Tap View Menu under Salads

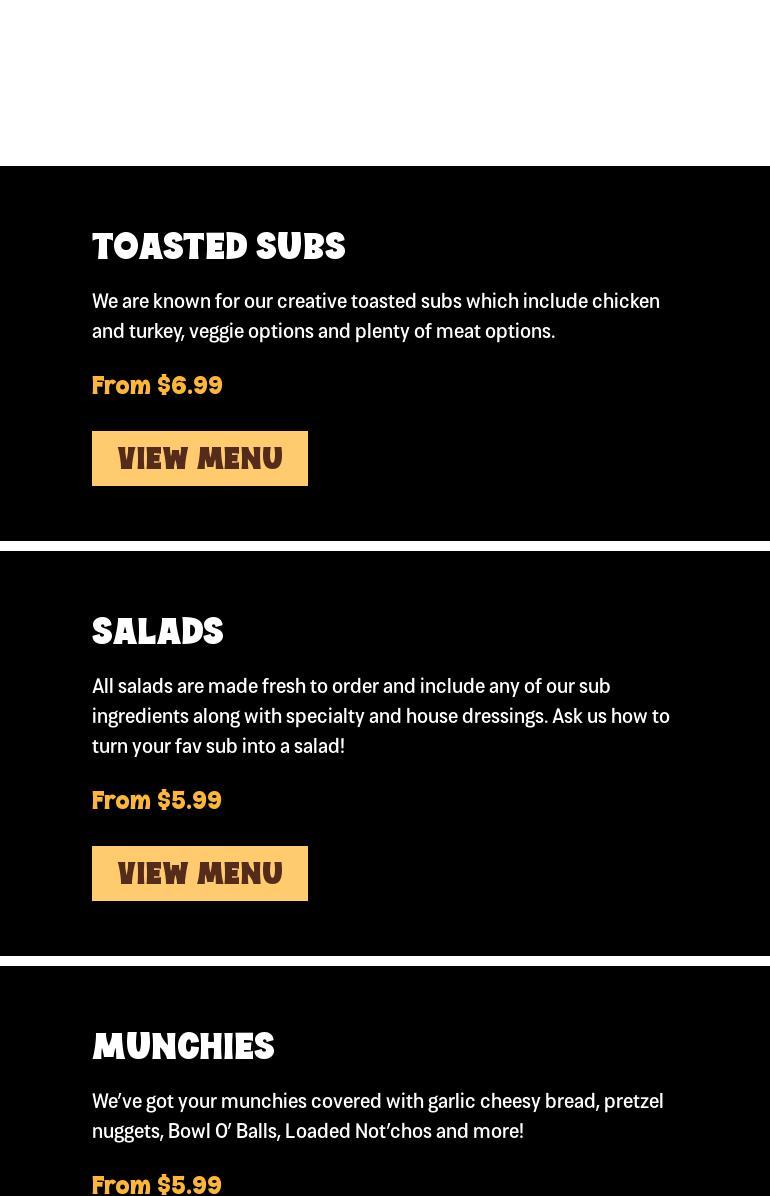tap(200, 873)
